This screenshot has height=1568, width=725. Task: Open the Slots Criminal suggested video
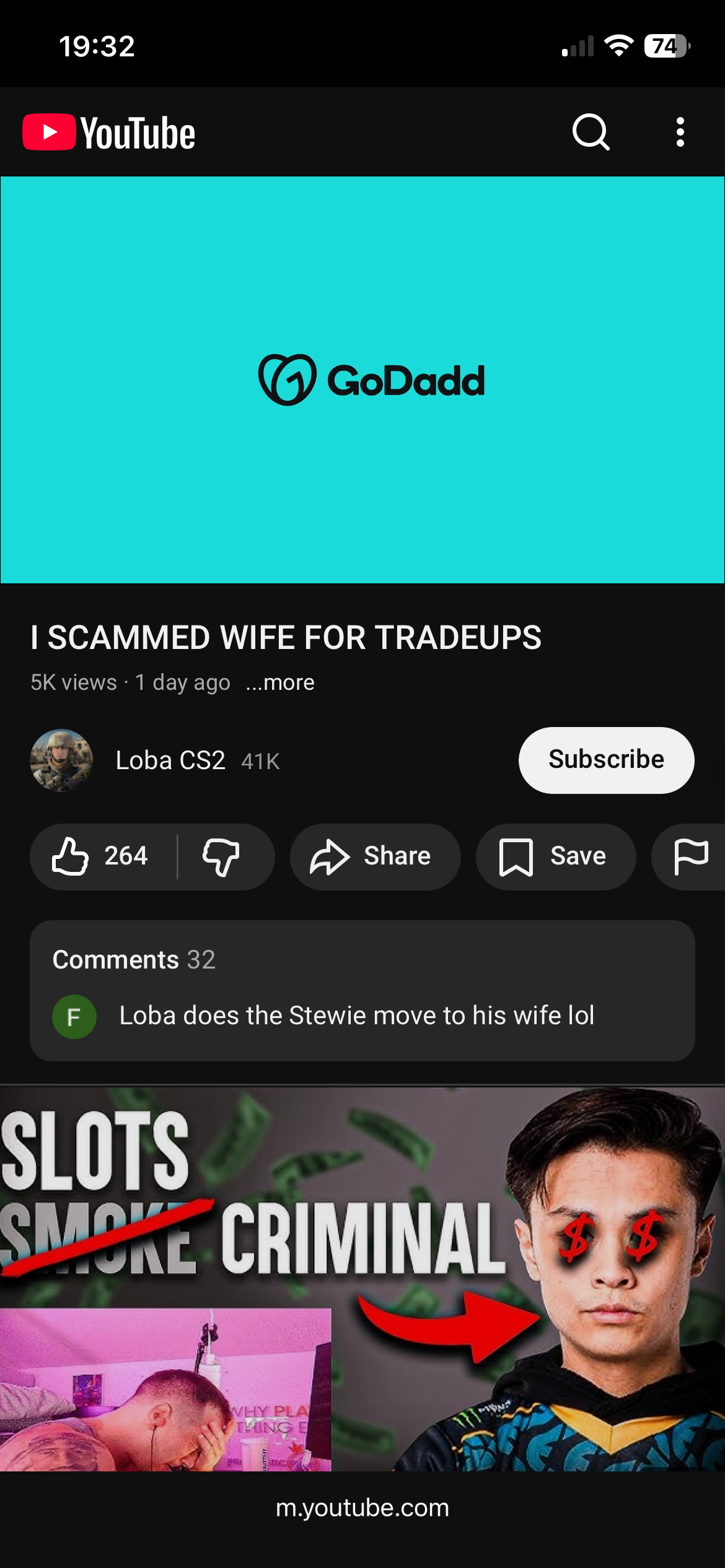362,1279
